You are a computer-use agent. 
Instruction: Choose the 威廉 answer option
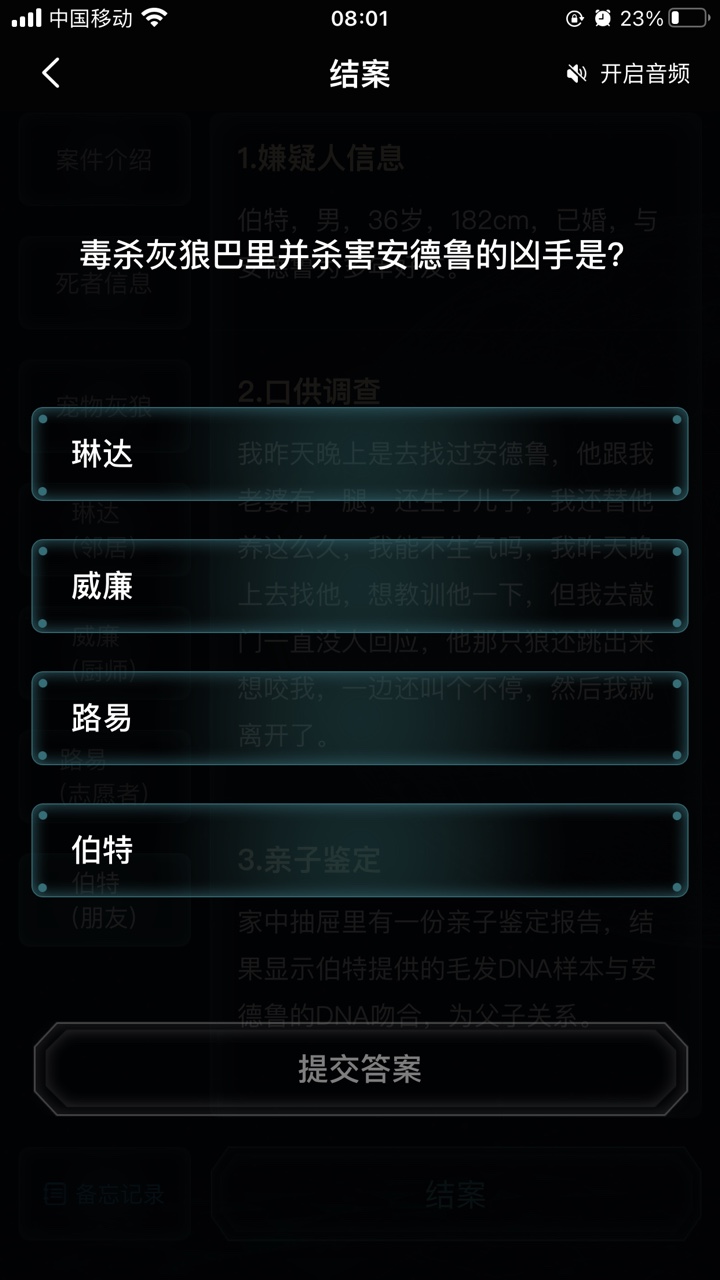(360, 586)
